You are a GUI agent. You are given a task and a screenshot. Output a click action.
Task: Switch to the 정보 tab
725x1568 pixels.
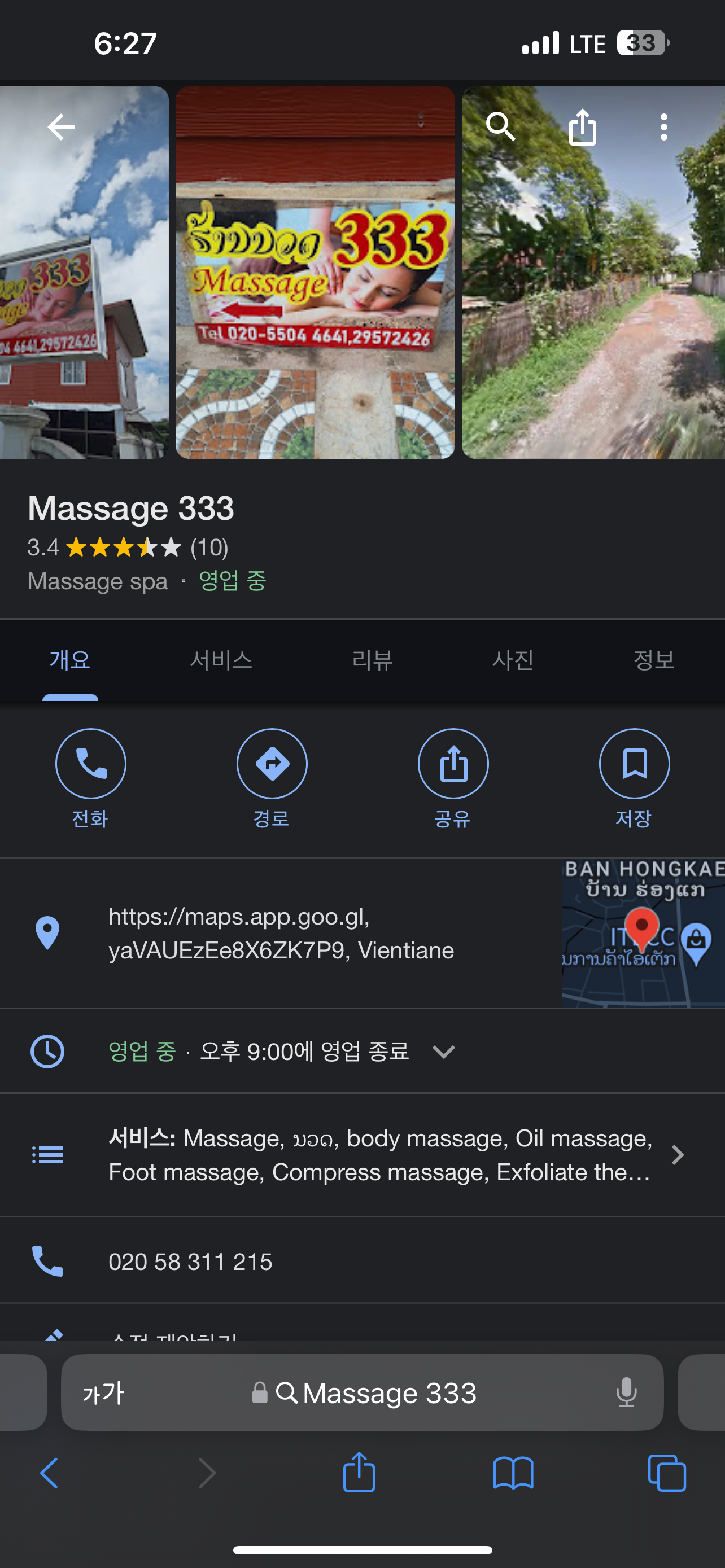click(x=654, y=660)
